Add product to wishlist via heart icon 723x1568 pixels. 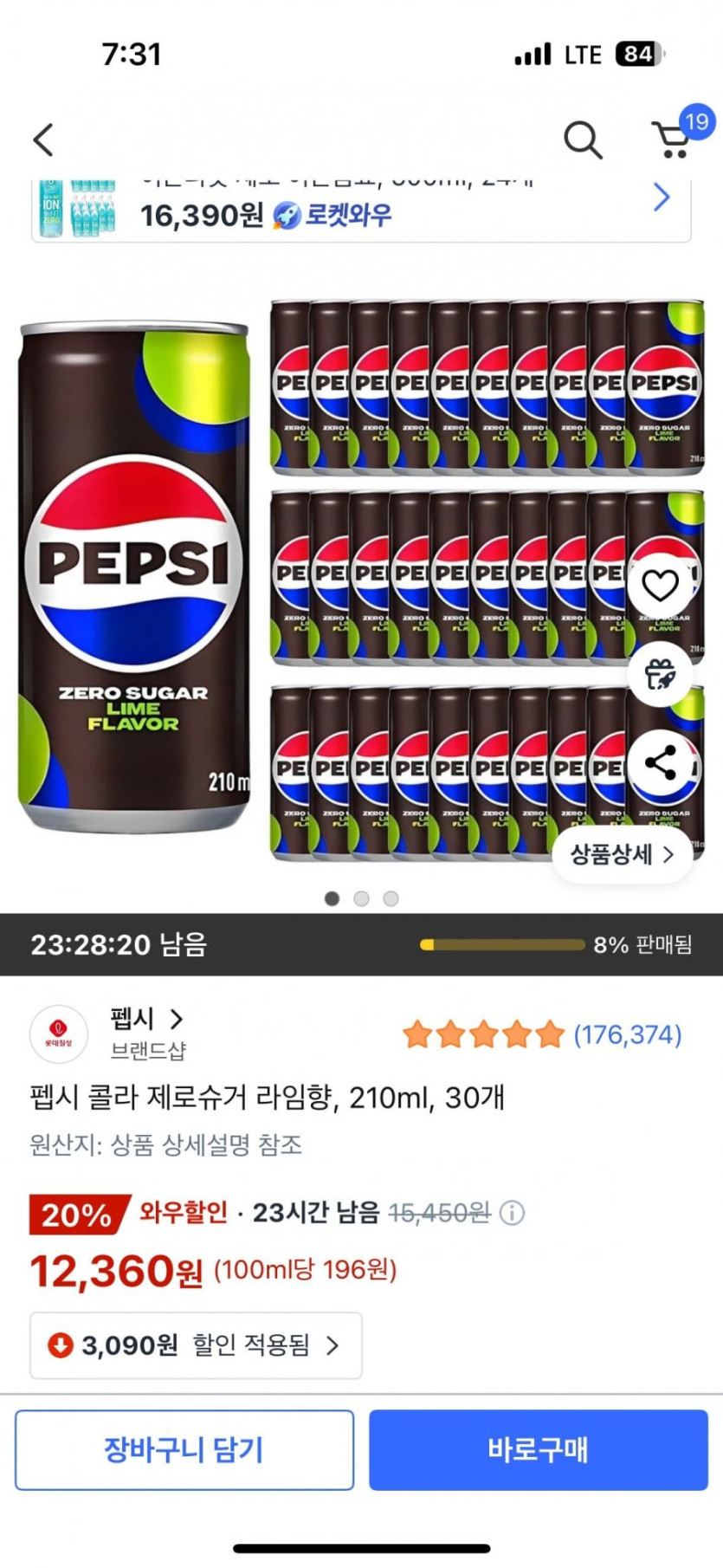(x=660, y=586)
